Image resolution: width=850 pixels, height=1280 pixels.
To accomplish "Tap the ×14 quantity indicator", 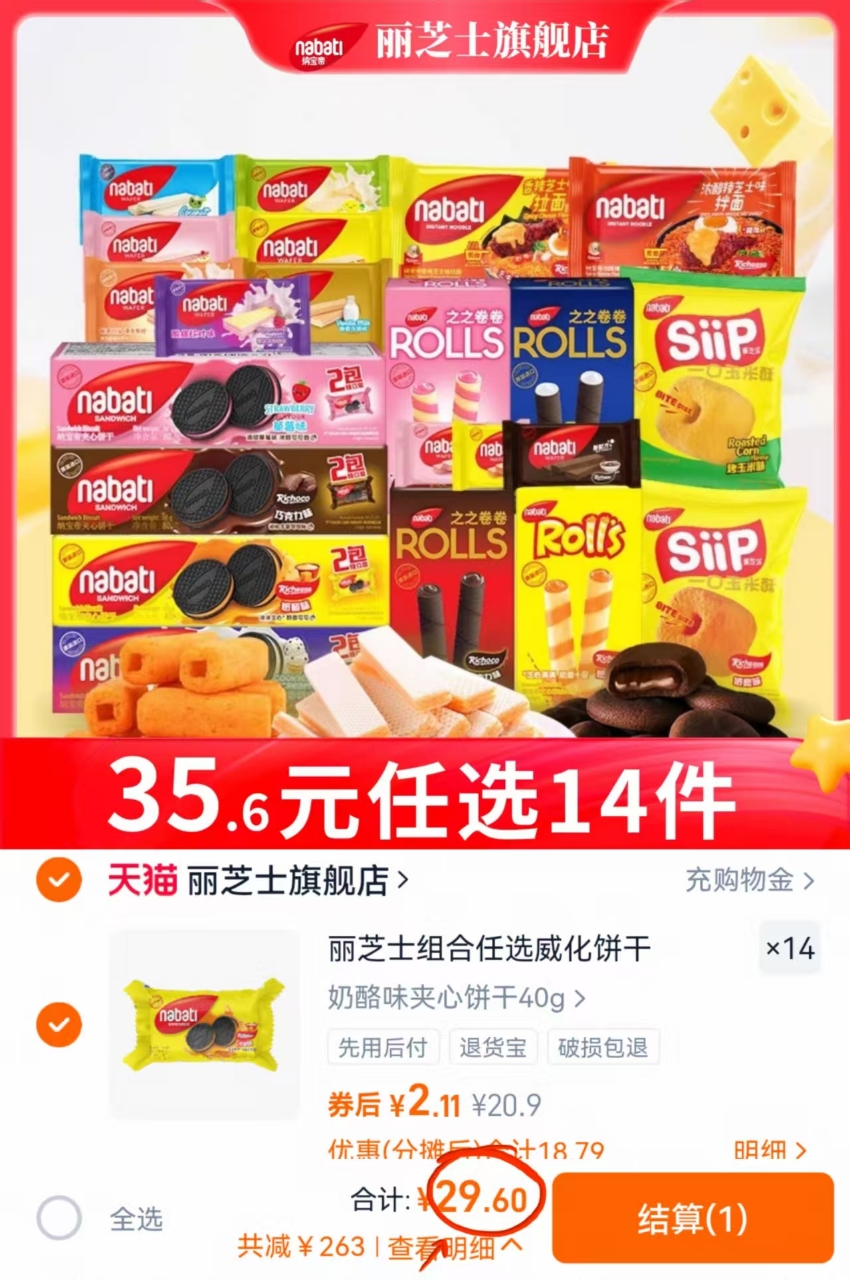I will 789,948.
